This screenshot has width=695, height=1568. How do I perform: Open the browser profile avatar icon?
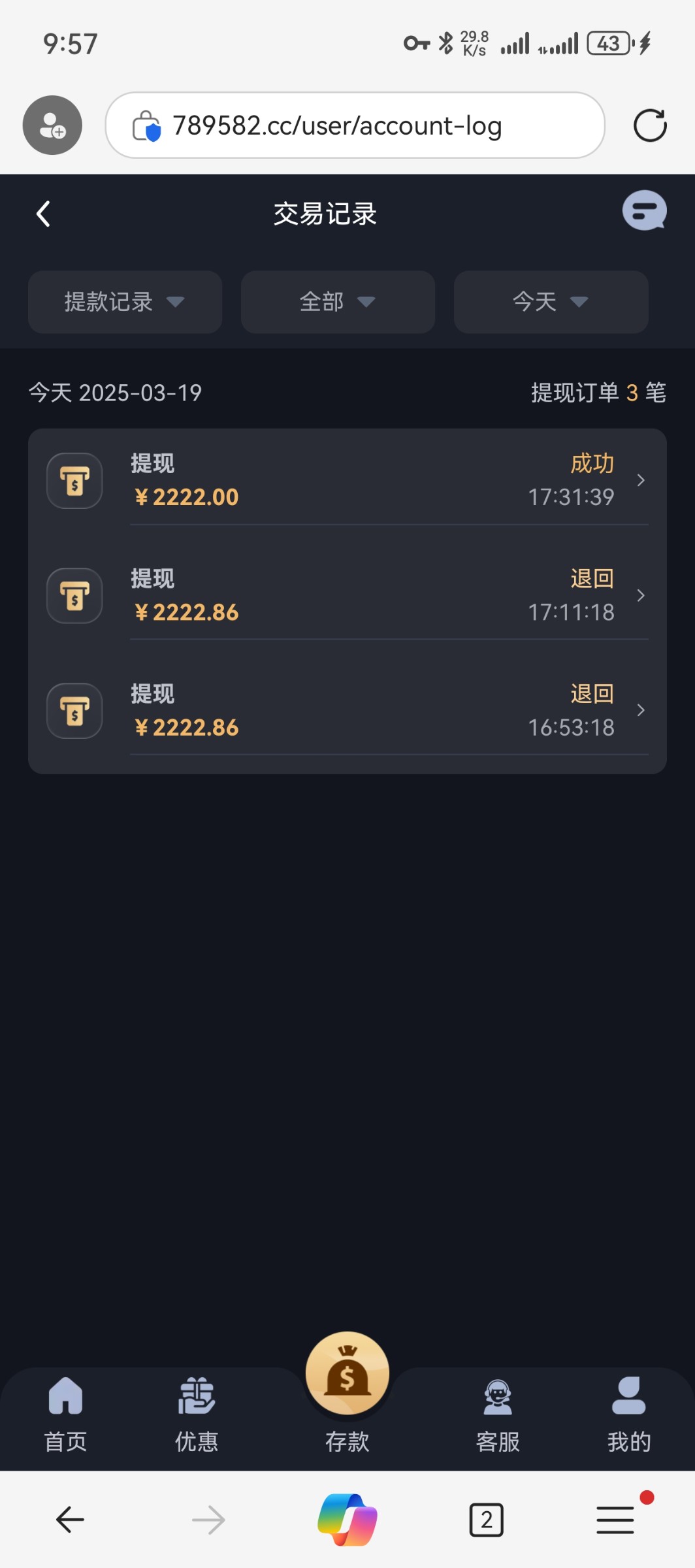pyautogui.click(x=52, y=125)
